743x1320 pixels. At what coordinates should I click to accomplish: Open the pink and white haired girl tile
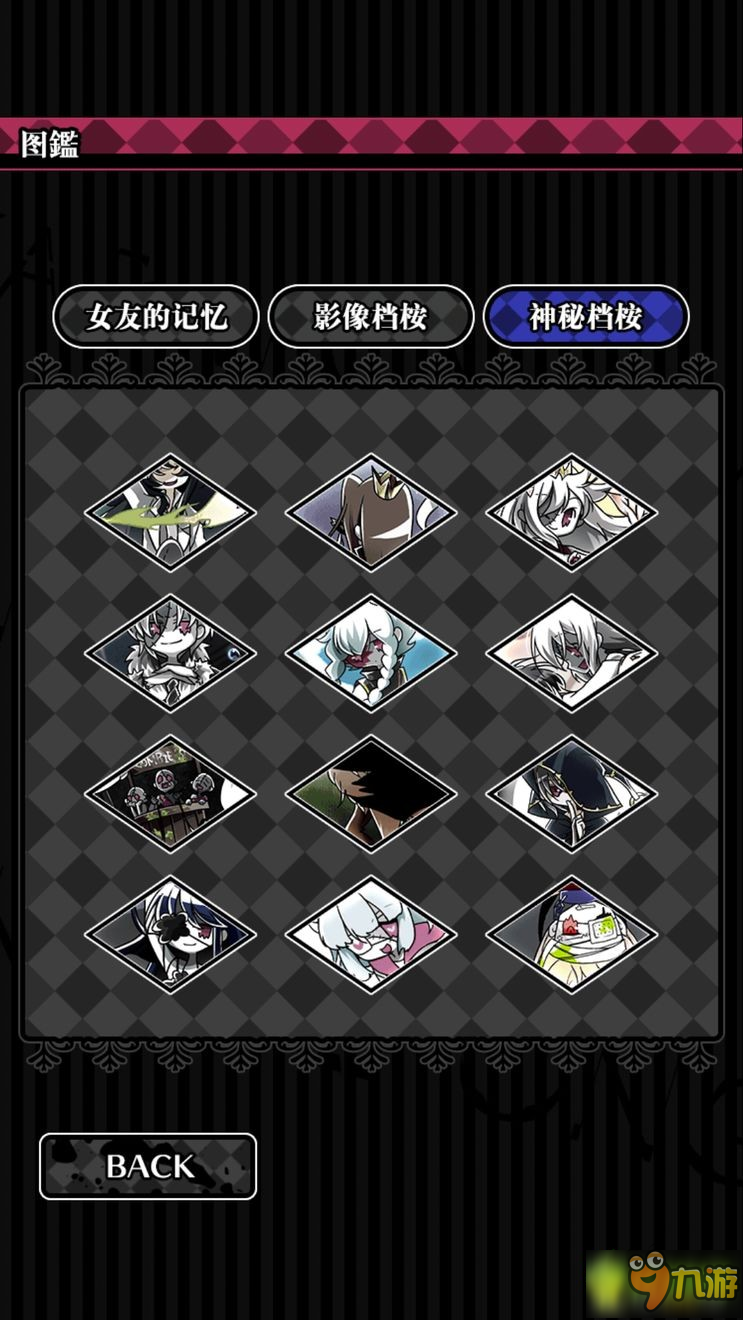click(x=371, y=935)
